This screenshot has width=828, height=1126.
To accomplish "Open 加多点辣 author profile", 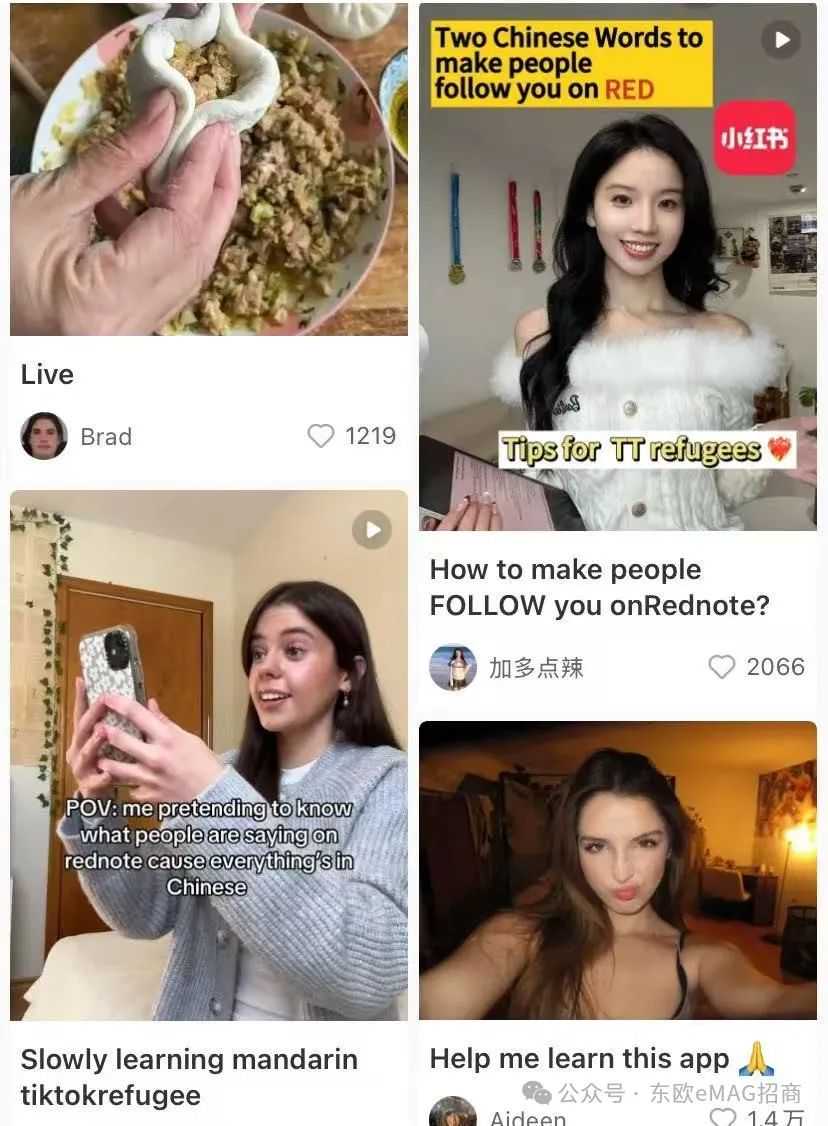I will coord(453,667).
